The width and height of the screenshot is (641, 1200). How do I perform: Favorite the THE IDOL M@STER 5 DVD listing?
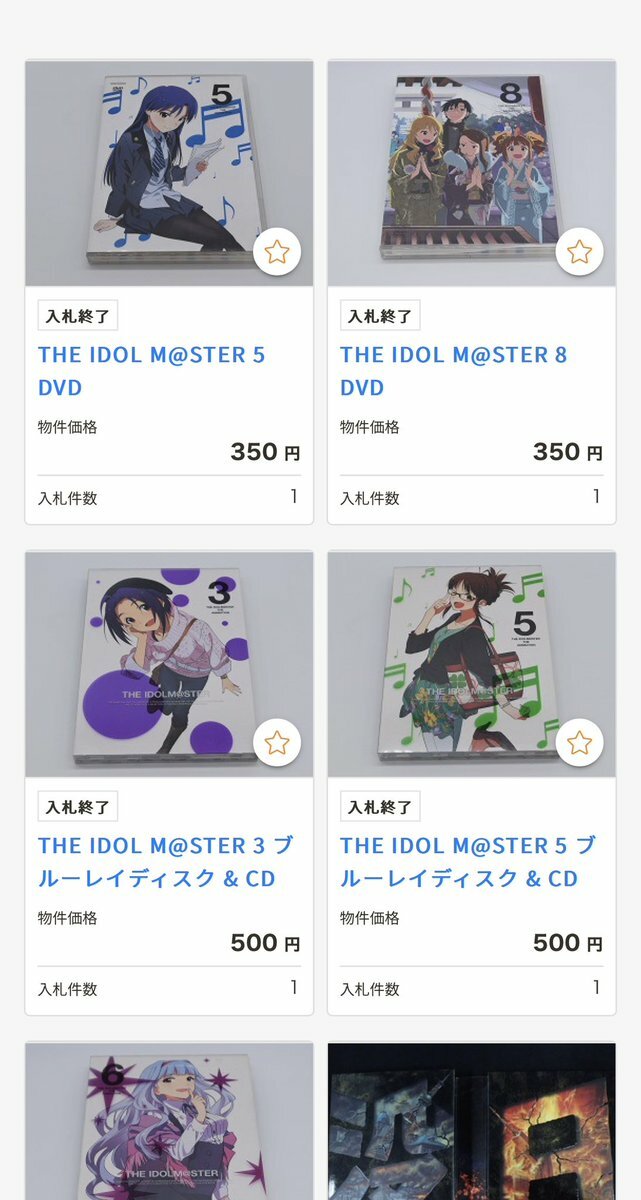tap(277, 252)
